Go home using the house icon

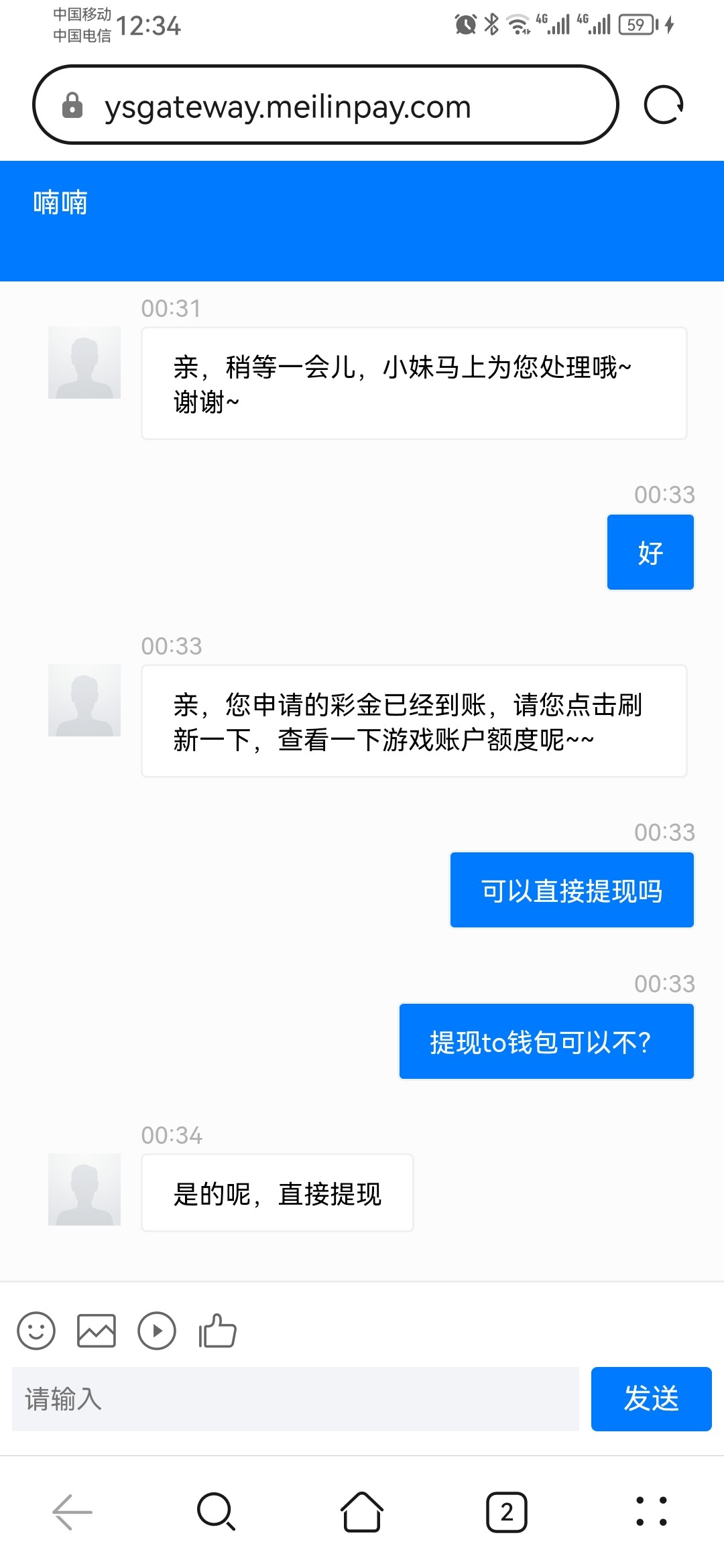pos(361,1512)
